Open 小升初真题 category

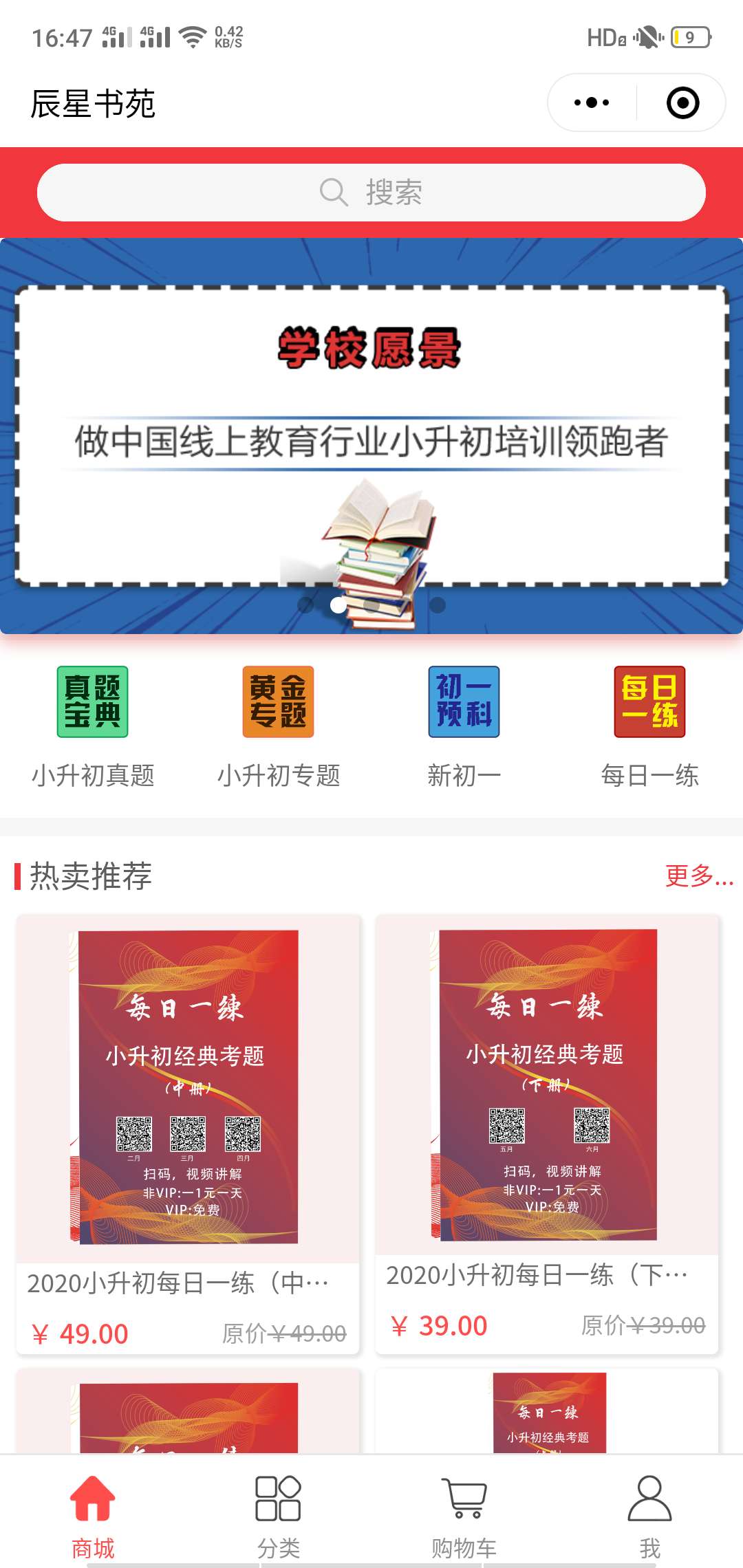93,726
